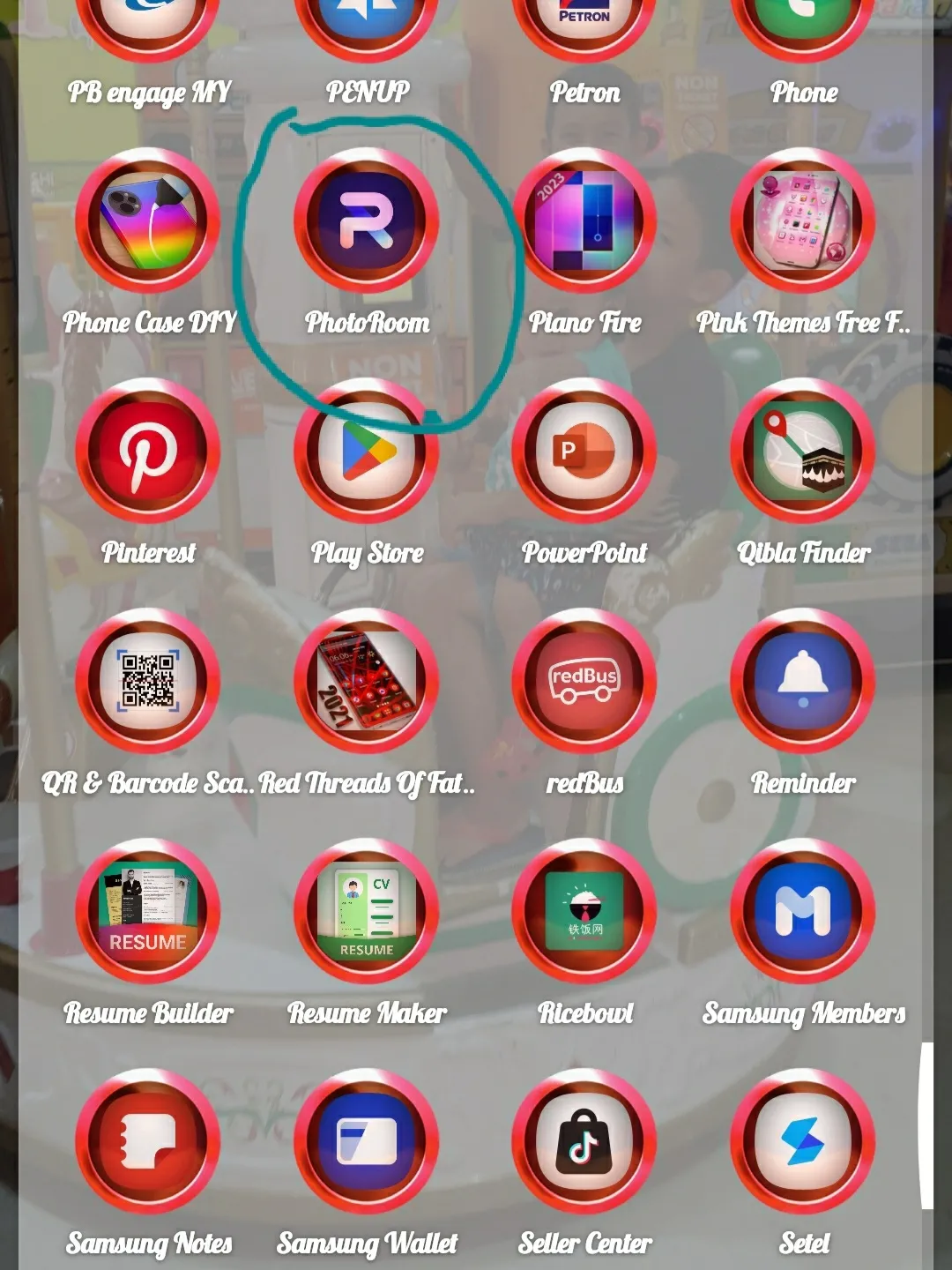Launch Resume Builder
This screenshot has height=1270, width=952.
point(148,911)
